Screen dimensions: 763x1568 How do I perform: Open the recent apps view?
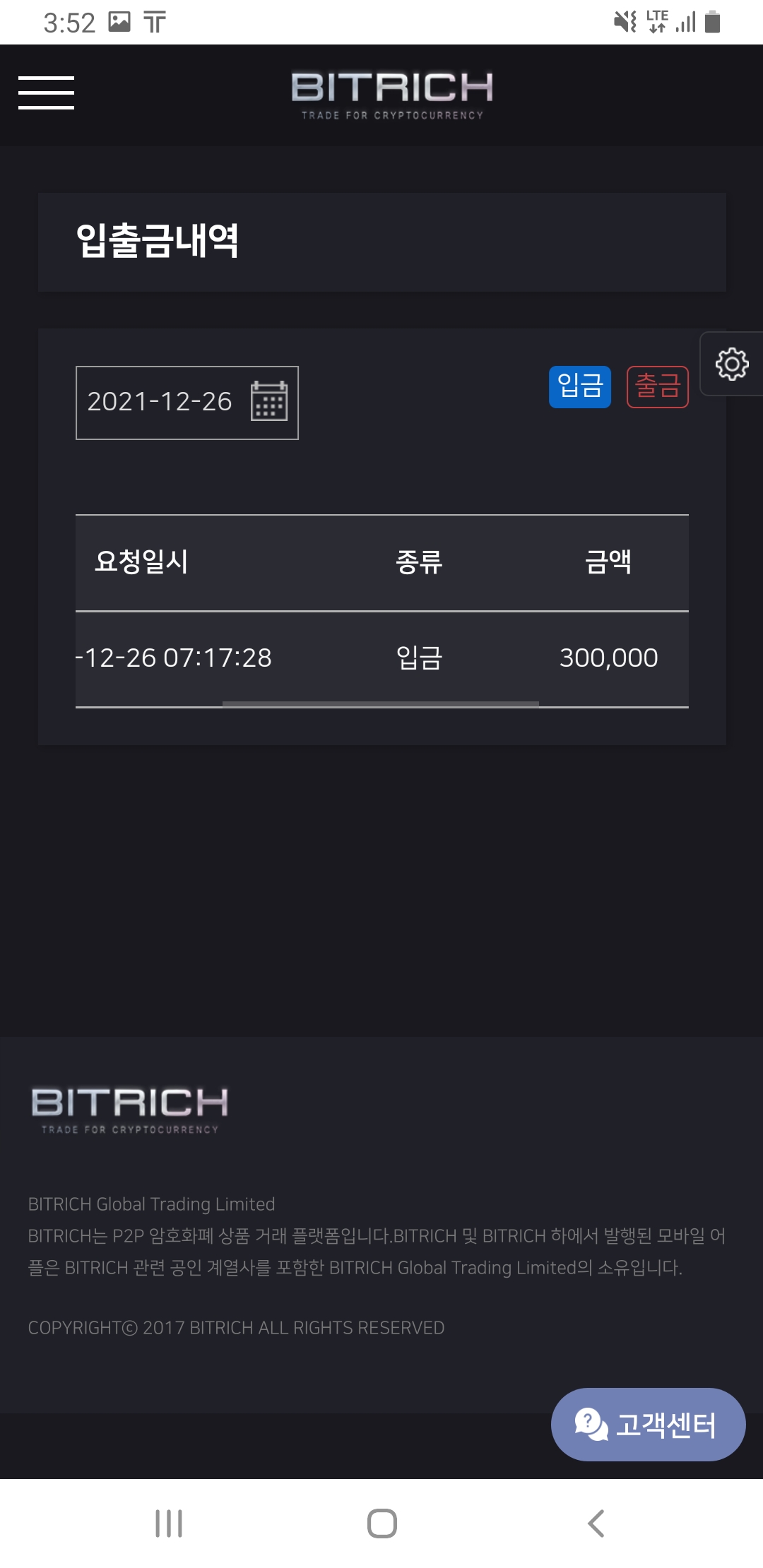click(x=169, y=1524)
